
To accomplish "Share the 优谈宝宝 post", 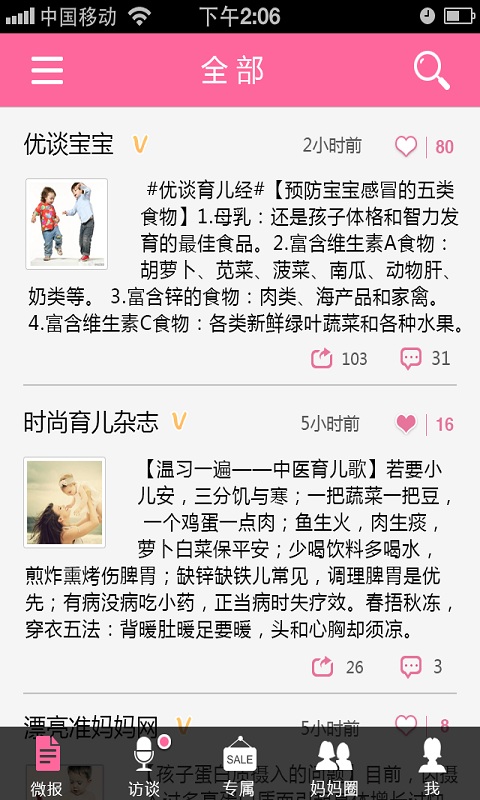I will tap(322, 358).
